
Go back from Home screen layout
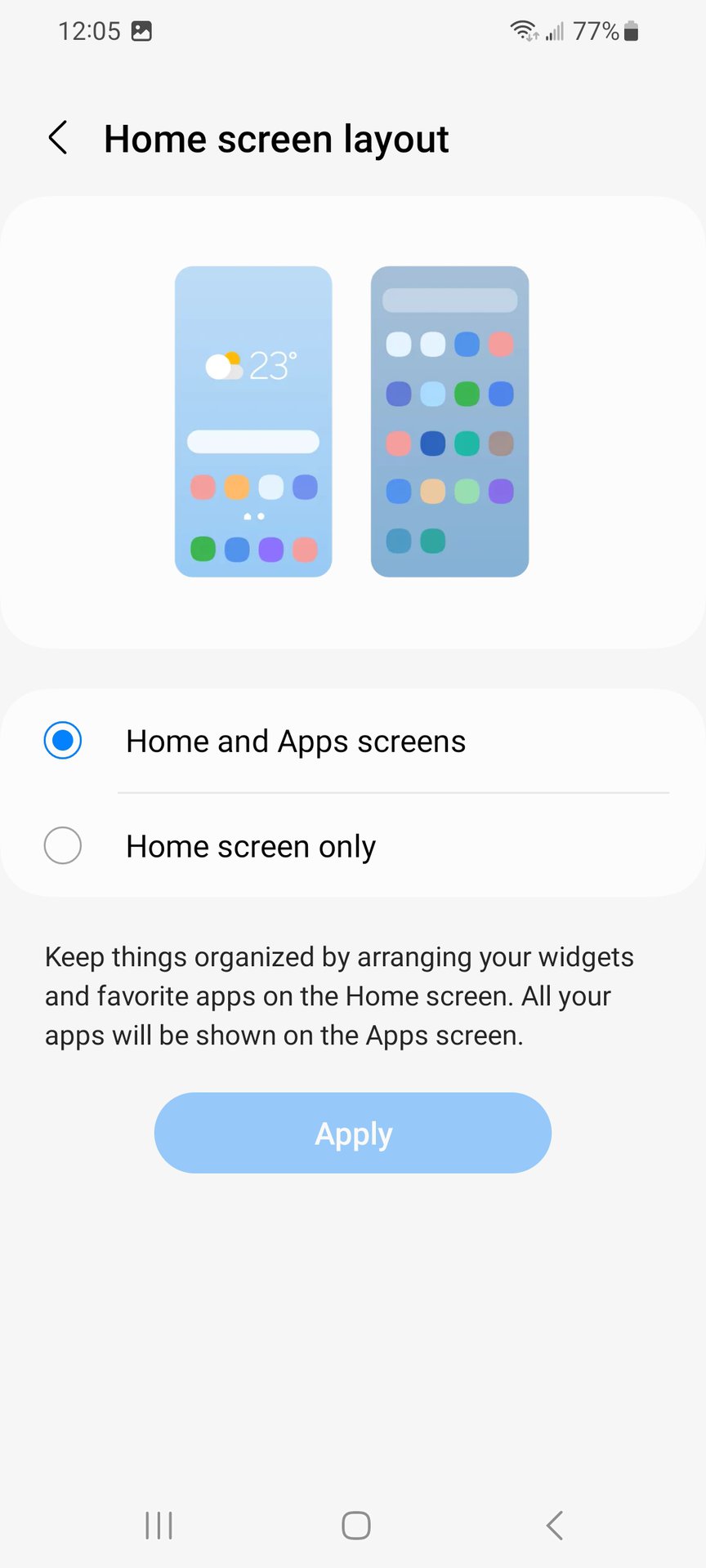click(x=58, y=138)
